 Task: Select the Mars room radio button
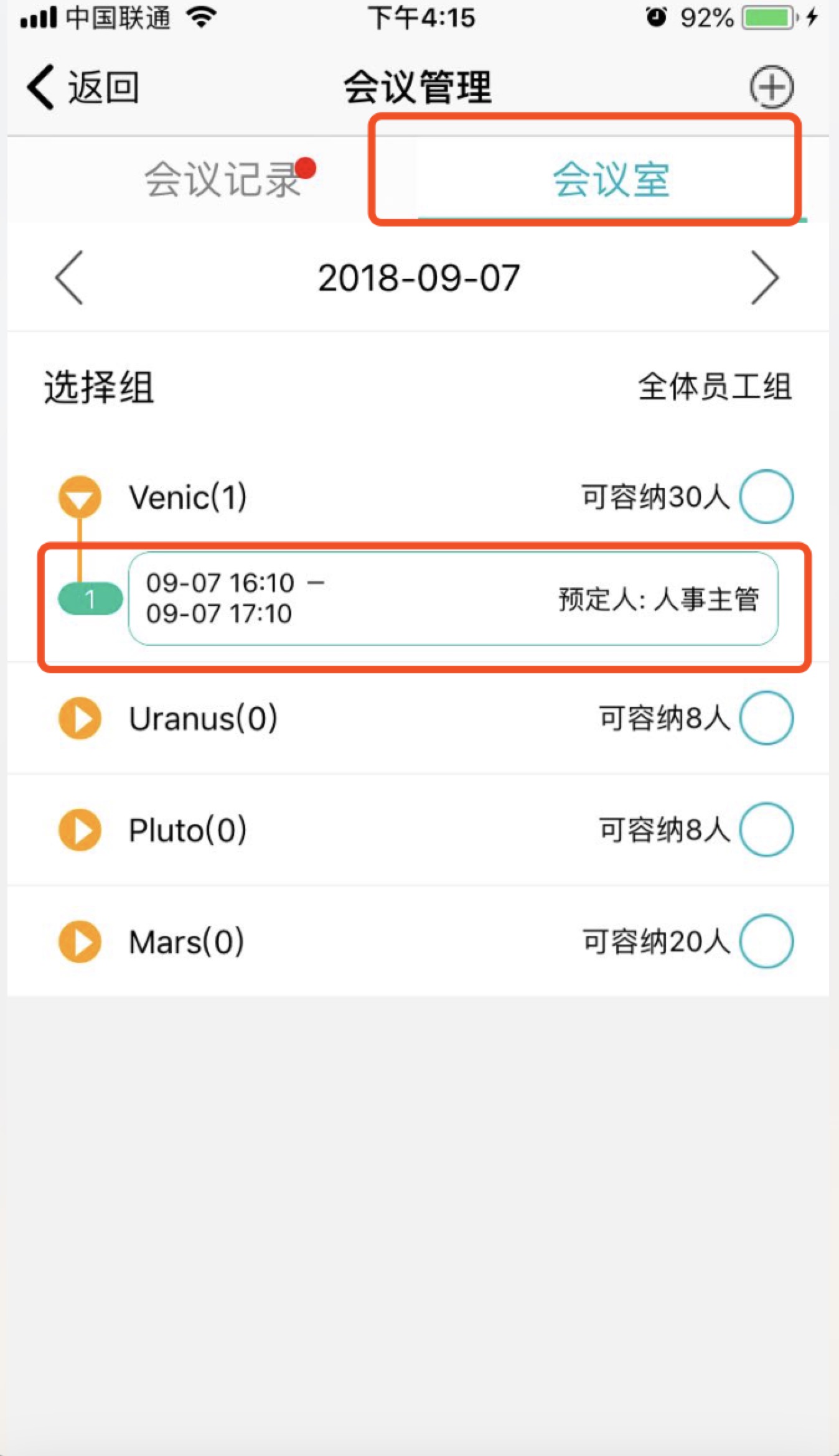(766, 941)
